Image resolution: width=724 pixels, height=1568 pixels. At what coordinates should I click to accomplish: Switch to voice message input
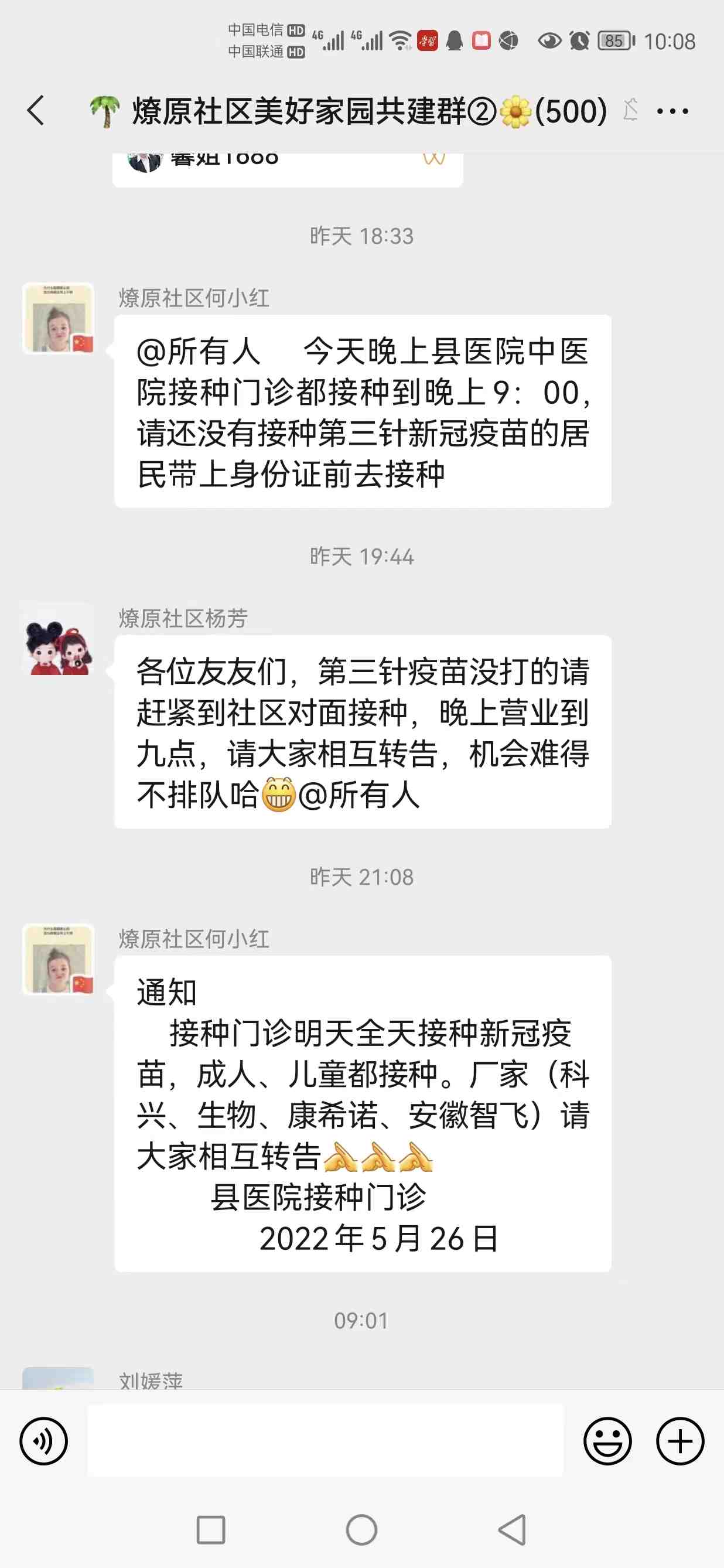pyautogui.click(x=44, y=1440)
